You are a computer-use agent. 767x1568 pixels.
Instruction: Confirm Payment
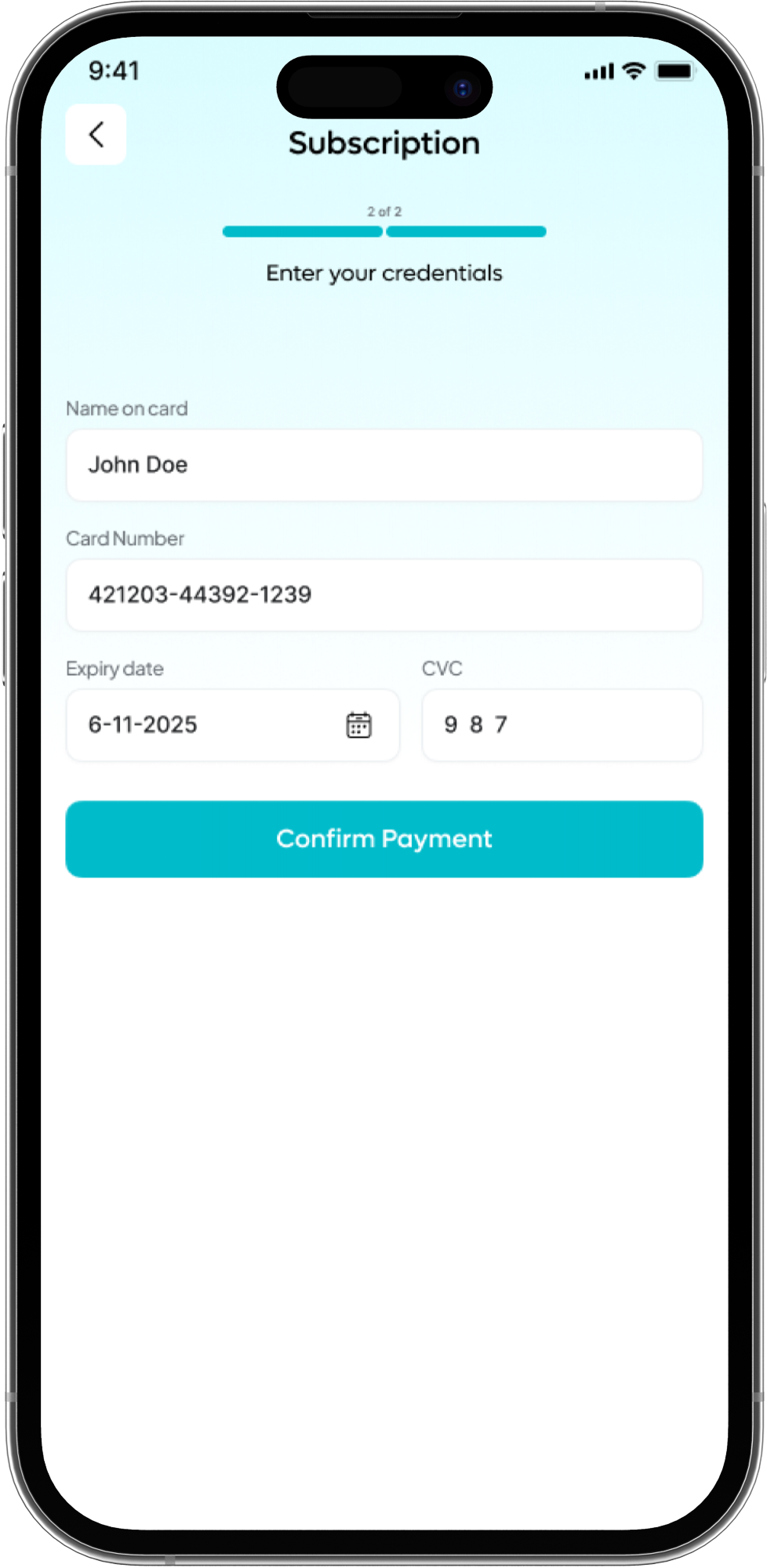(383, 839)
